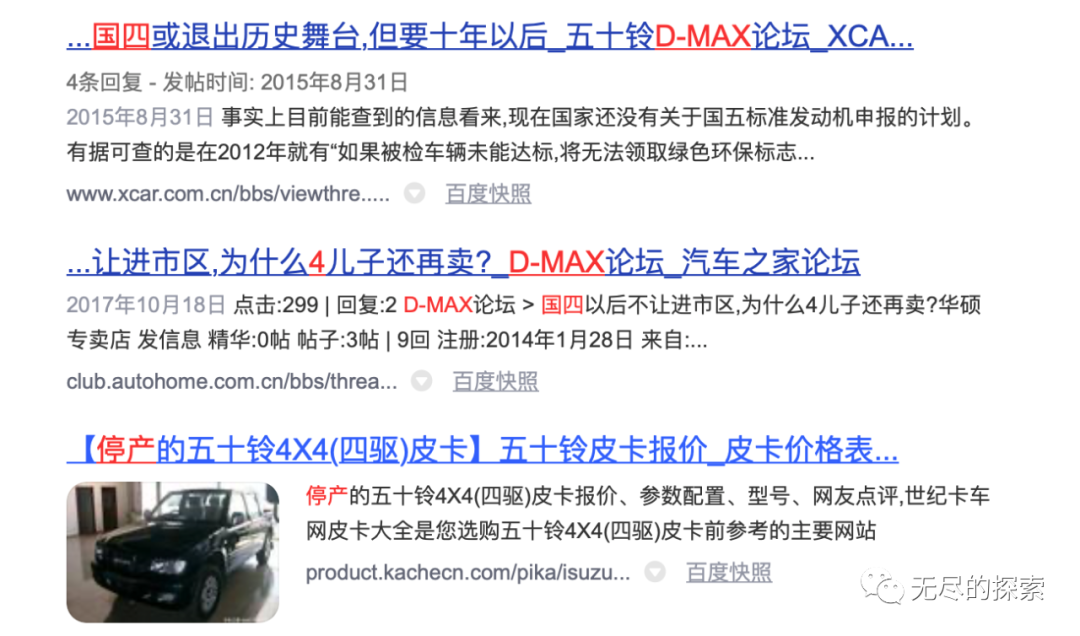Expand the dropdown arrow beside product.kachecn.com

pyautogui.click(x=655, y=573)
